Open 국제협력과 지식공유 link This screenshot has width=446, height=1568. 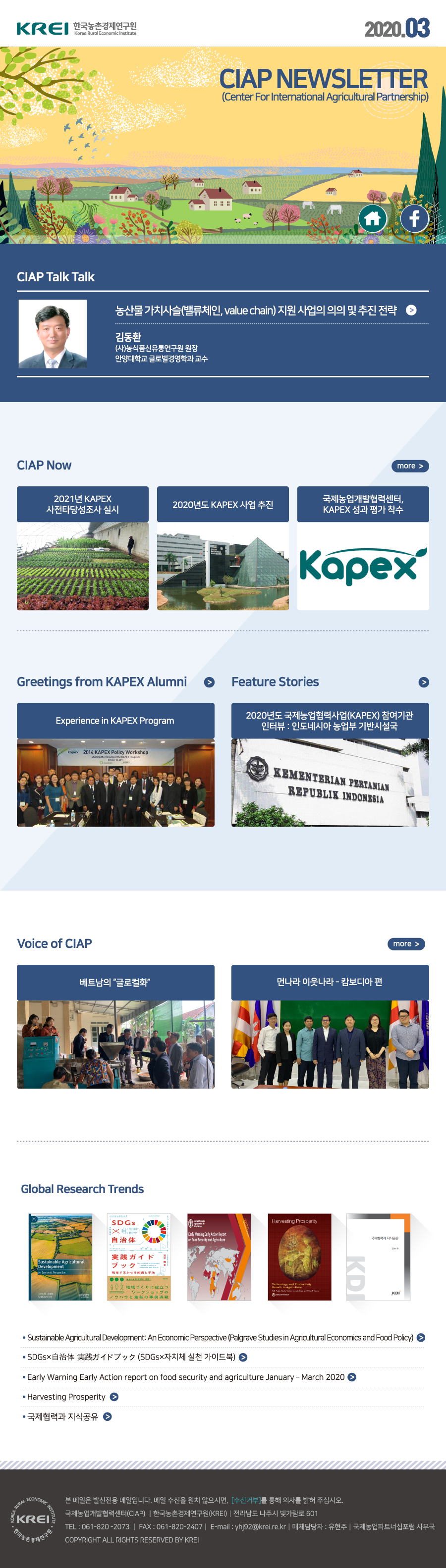coord(63,1416)
